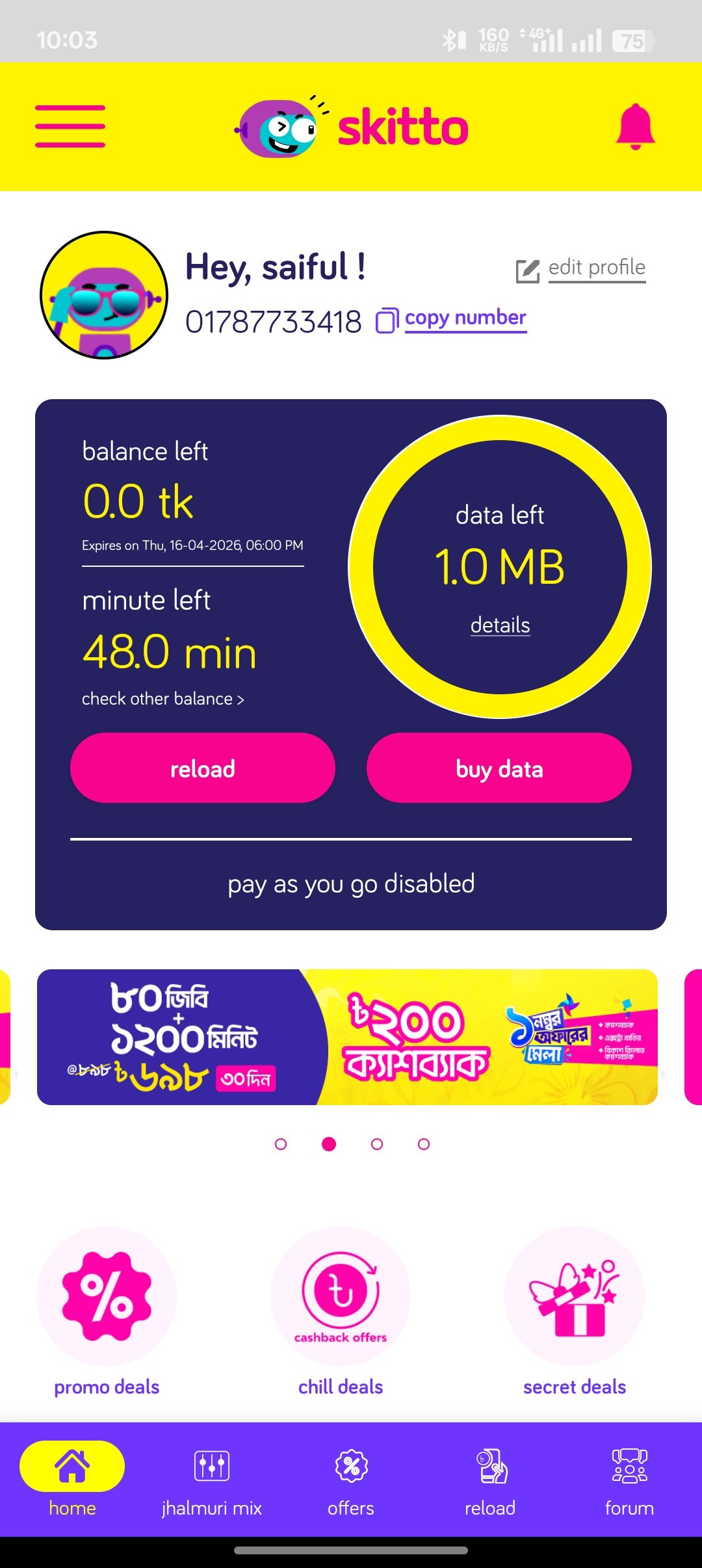This screenshot has height=1568, width=702.
Task: Open the hamburger drawer menu
Action: [70, 126]
